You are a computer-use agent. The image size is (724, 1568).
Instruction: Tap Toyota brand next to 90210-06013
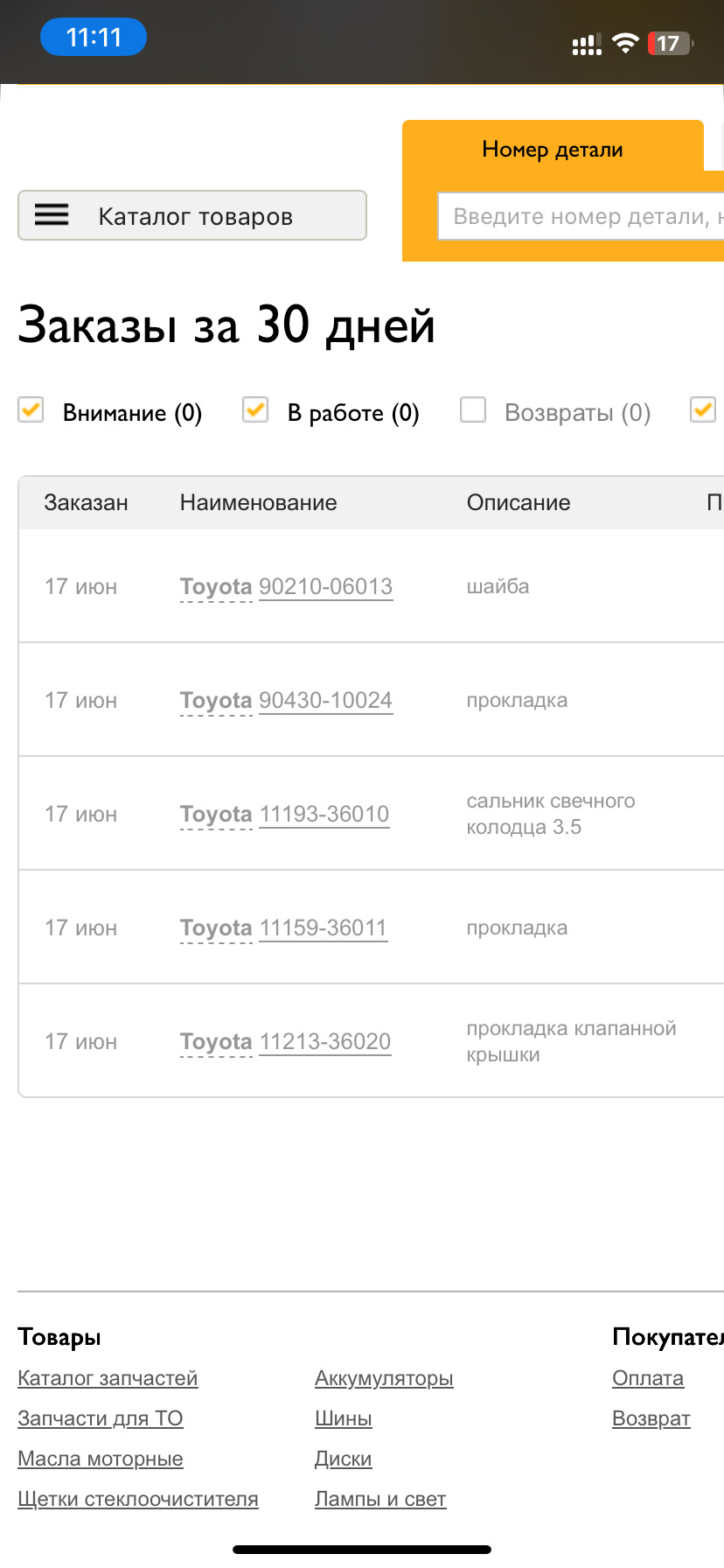215,586
